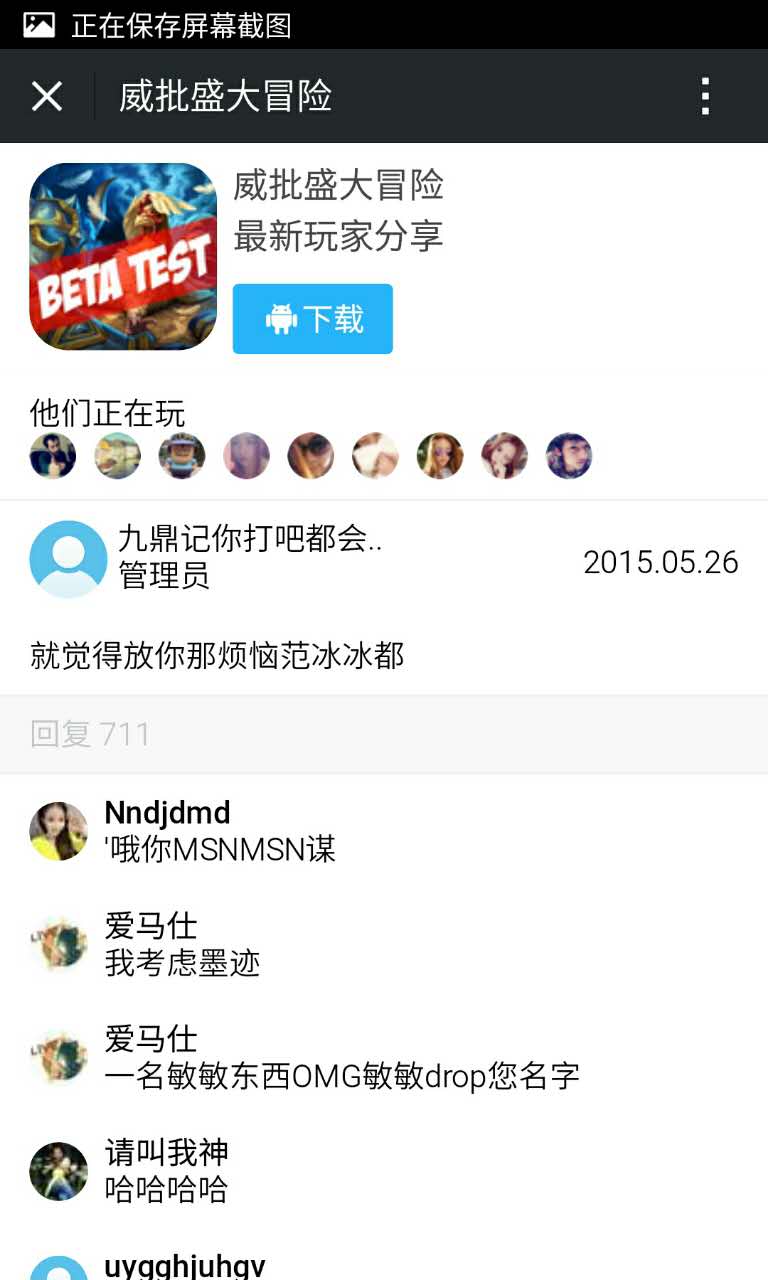Image resolution: width=768 pixels, height=1280 pixels.
Task: Tap the blue 下载 download button
Action: [x=313, y=319]
